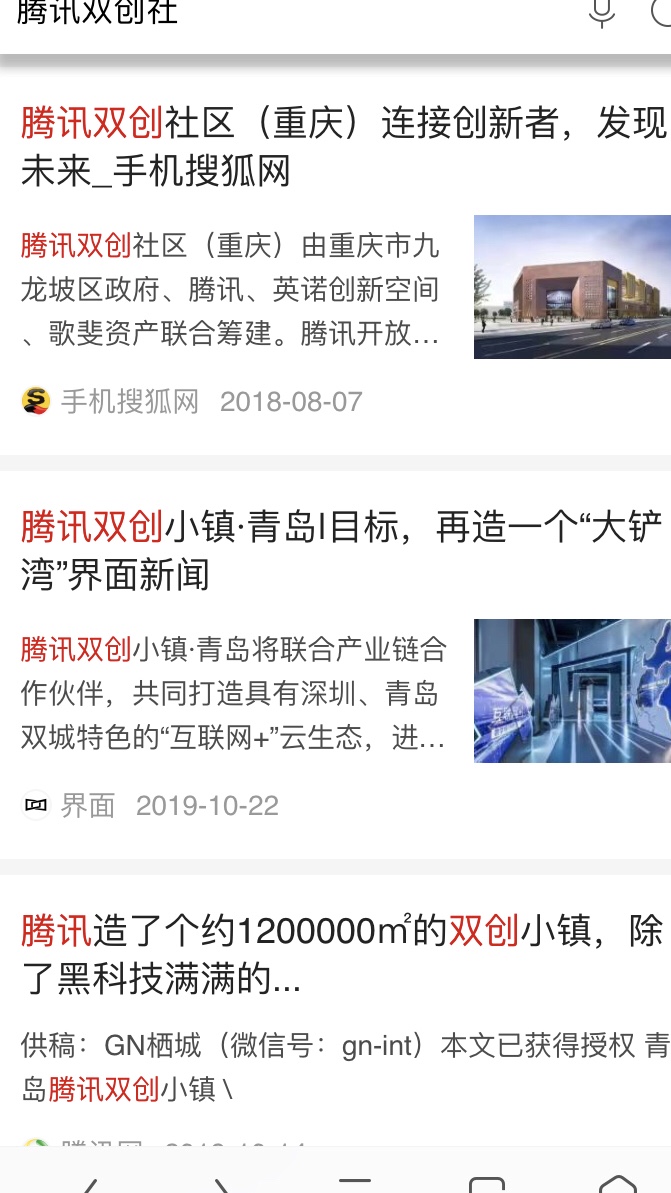The height and width of the screenshot is (1193, 671).
Task: Open the exhibition hall thumbnail of 青岛 result
Action: (572, 691)
